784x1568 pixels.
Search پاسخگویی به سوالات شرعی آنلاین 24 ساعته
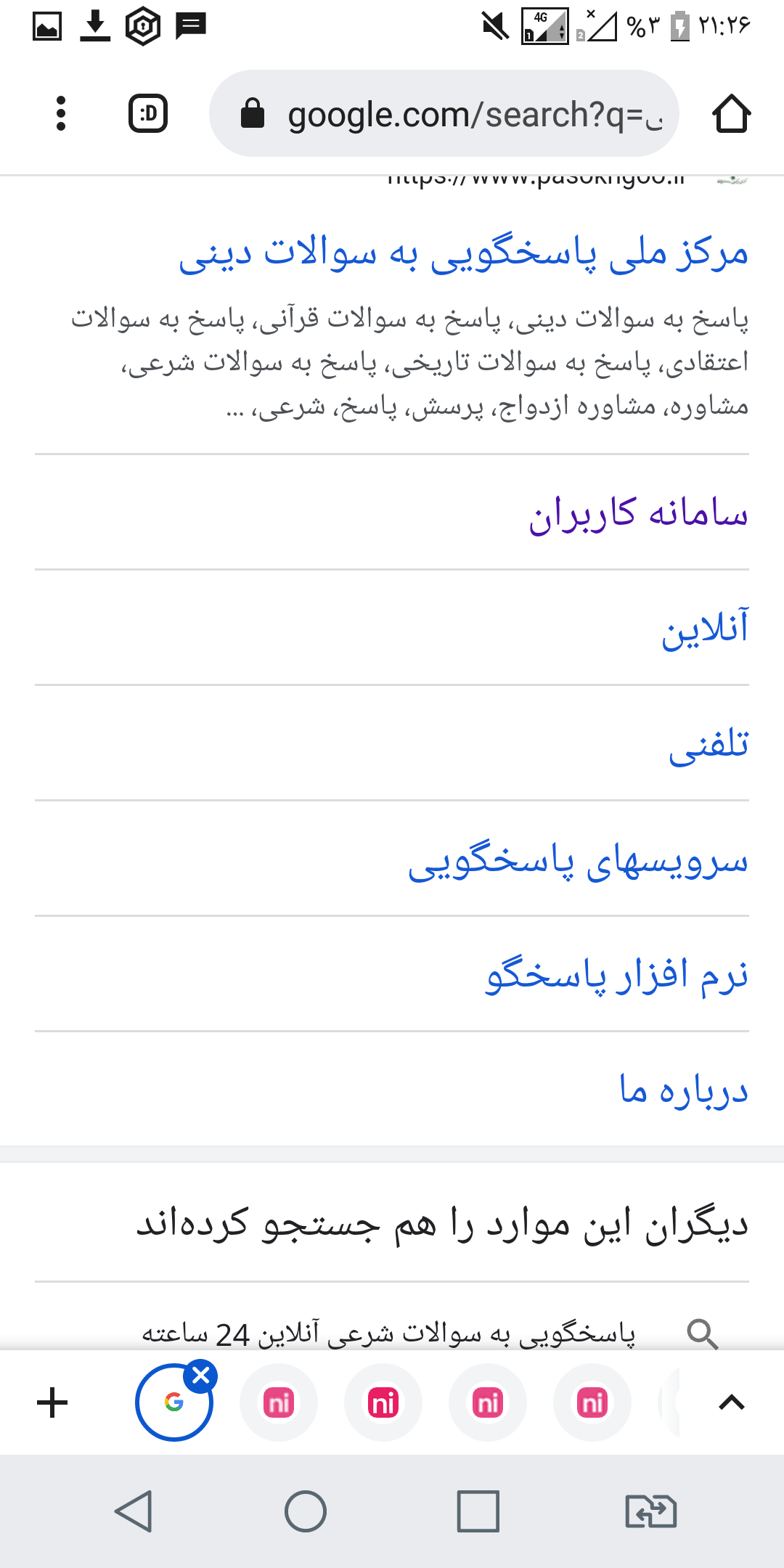388,1334
